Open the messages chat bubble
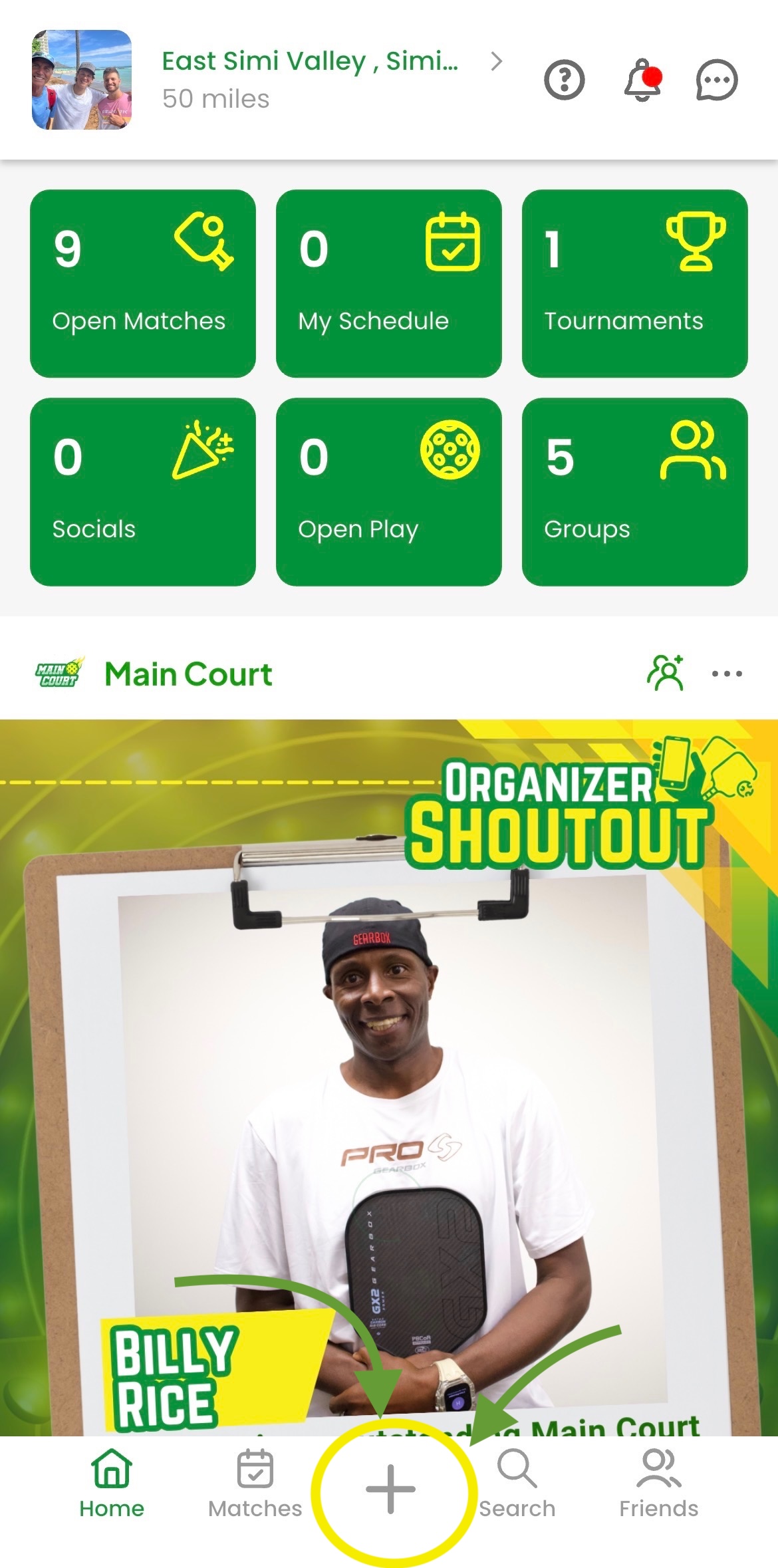Image resolution: width=778 pixels, height=1568 pixels. (x=717, y=80)
